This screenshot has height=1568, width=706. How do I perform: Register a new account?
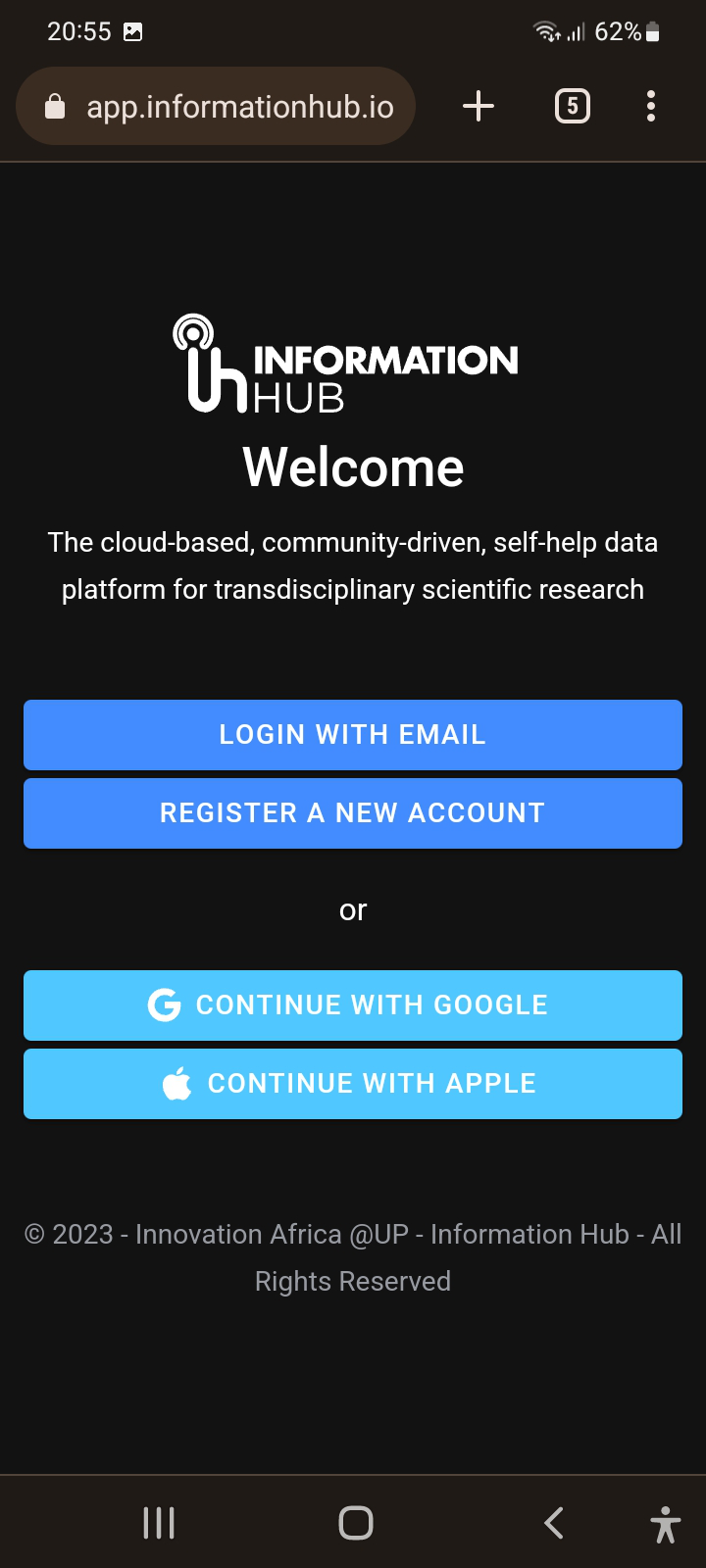[353, 813]
